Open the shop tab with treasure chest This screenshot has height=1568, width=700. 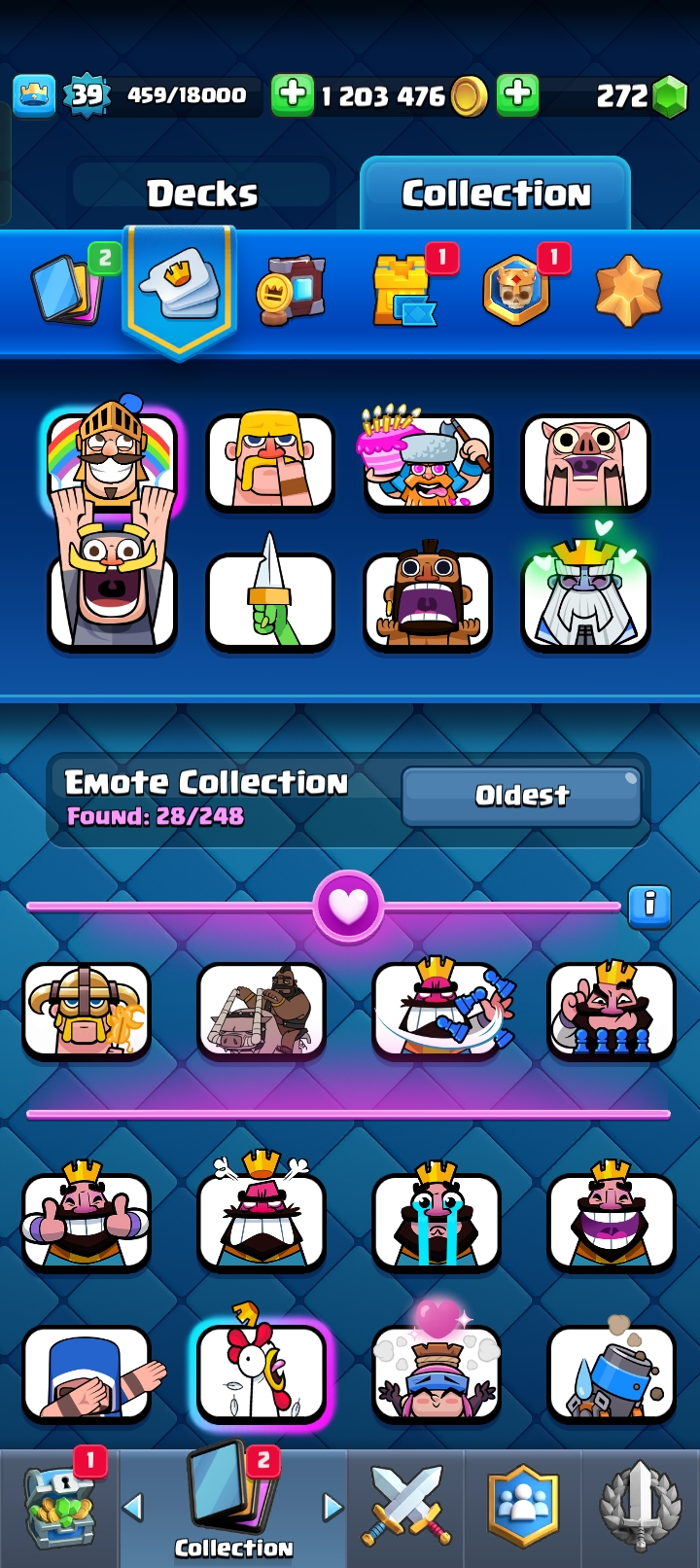point(60,1508)
